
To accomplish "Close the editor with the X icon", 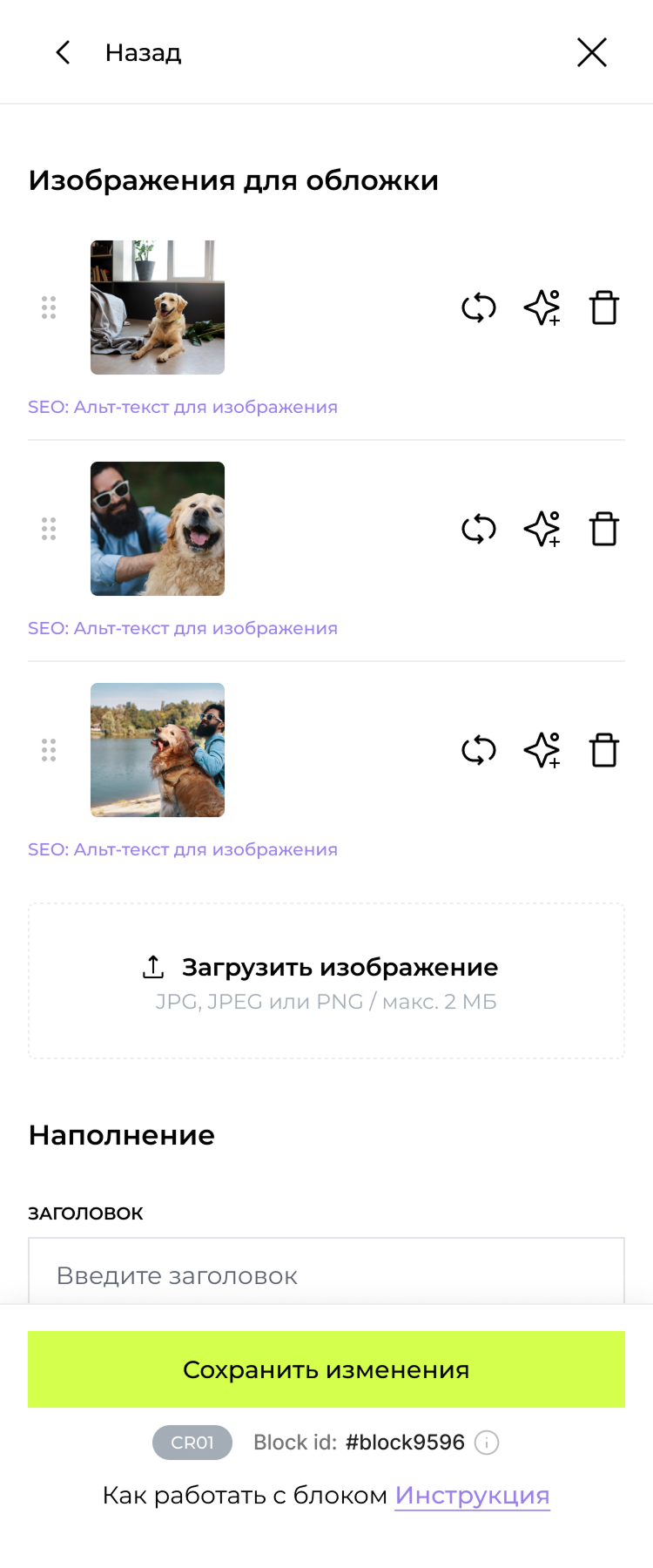I will click(592, 53).
